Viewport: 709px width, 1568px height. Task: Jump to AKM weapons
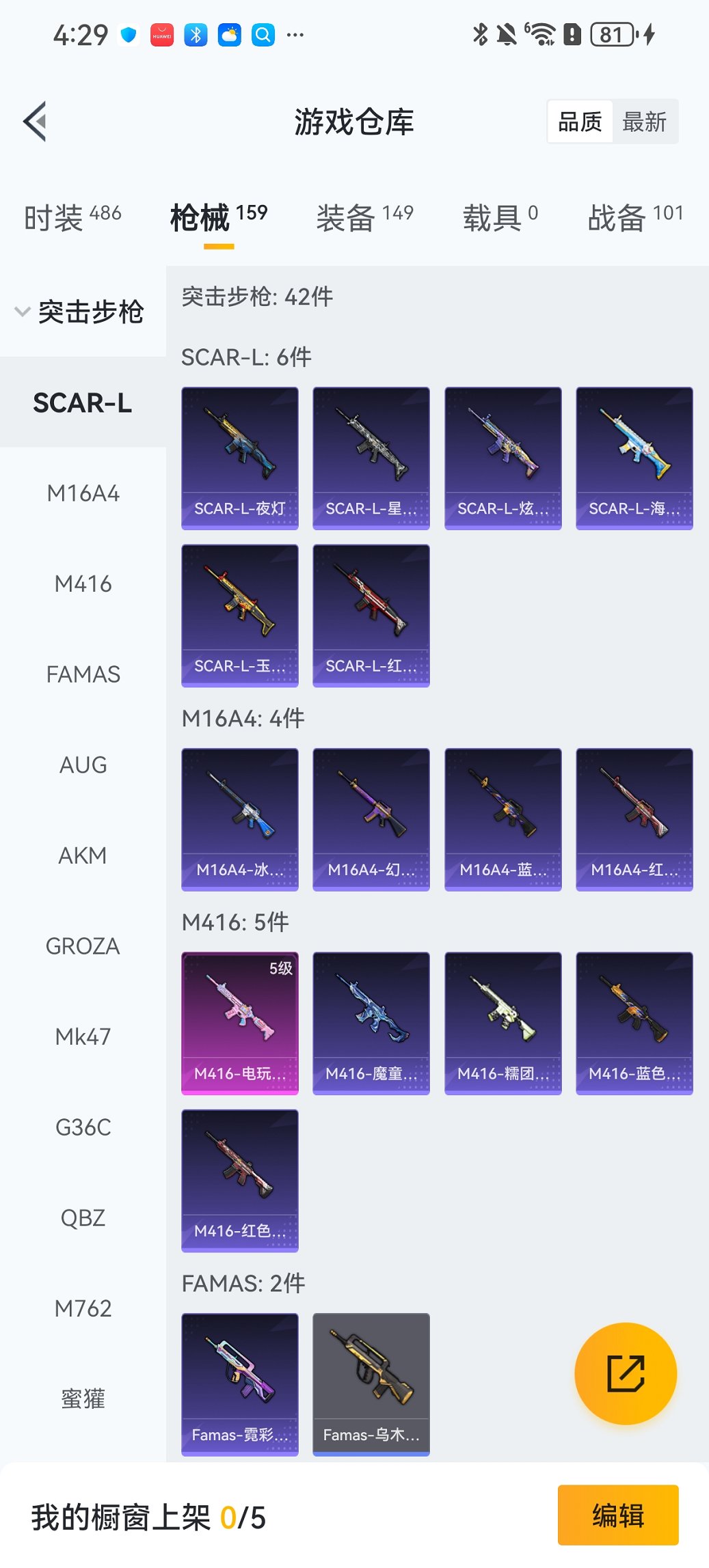[x=83, y=855]
